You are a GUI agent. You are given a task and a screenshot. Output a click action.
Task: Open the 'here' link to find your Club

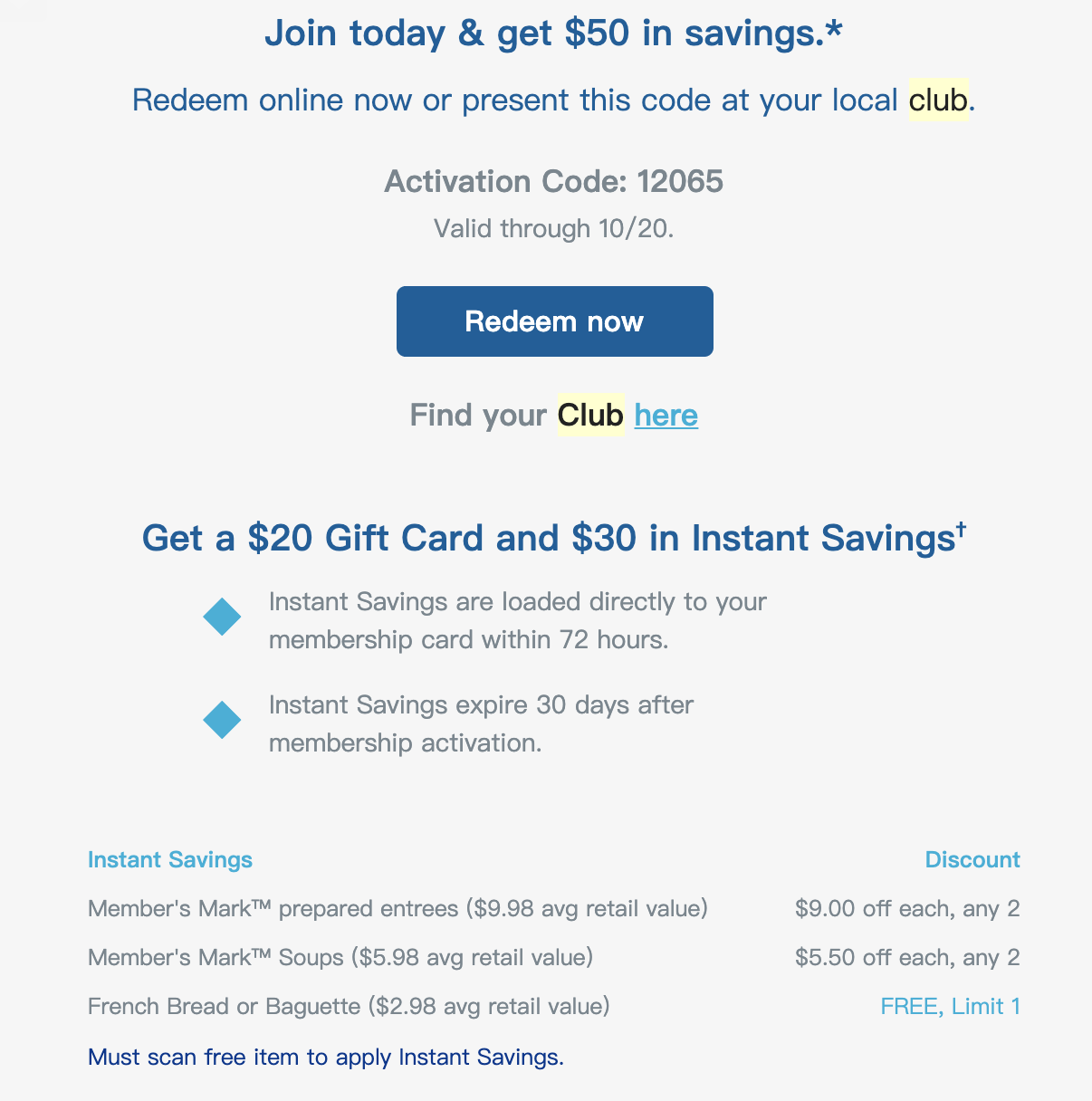pyautogui.click(x=666, y=416)
